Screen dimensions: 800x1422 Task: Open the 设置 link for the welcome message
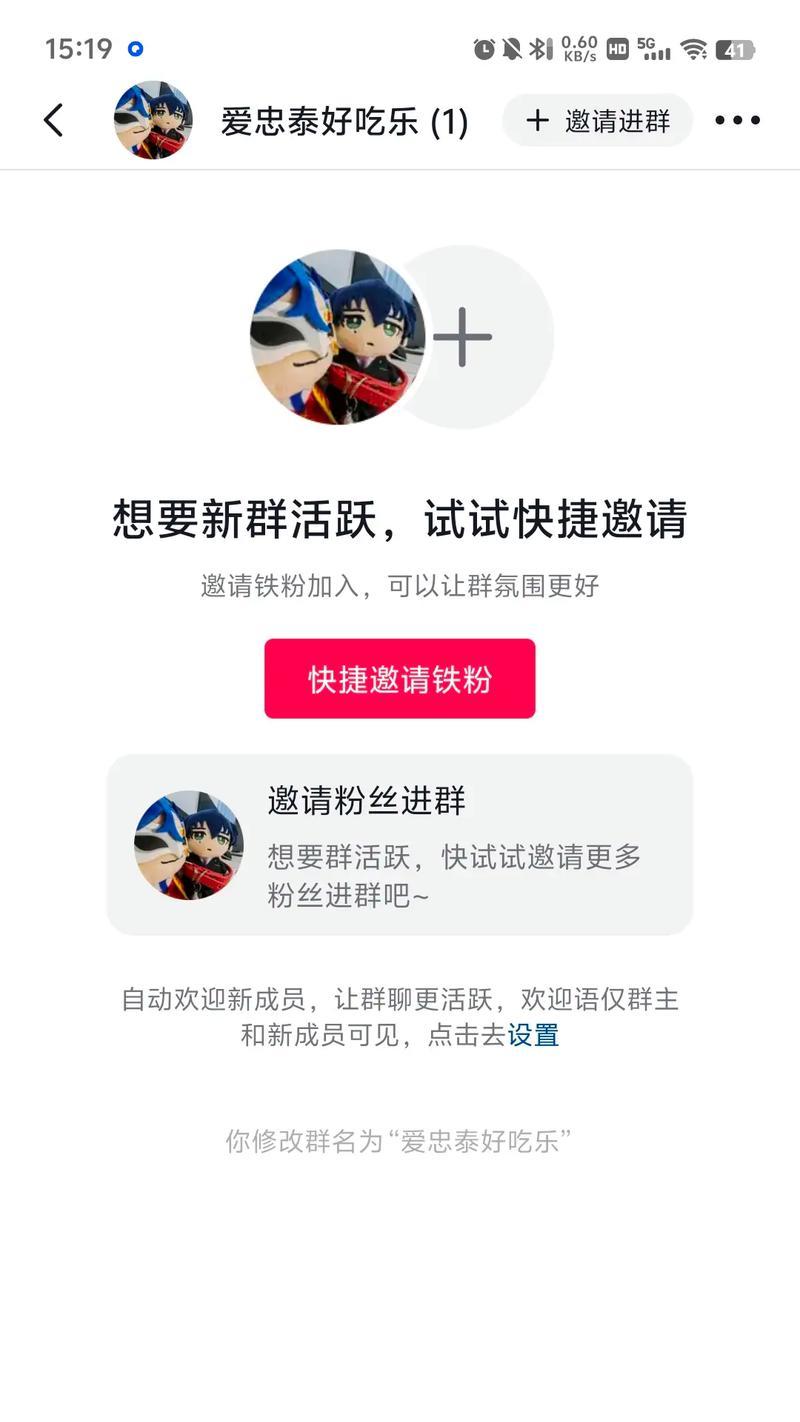(x=533, y=1035)
